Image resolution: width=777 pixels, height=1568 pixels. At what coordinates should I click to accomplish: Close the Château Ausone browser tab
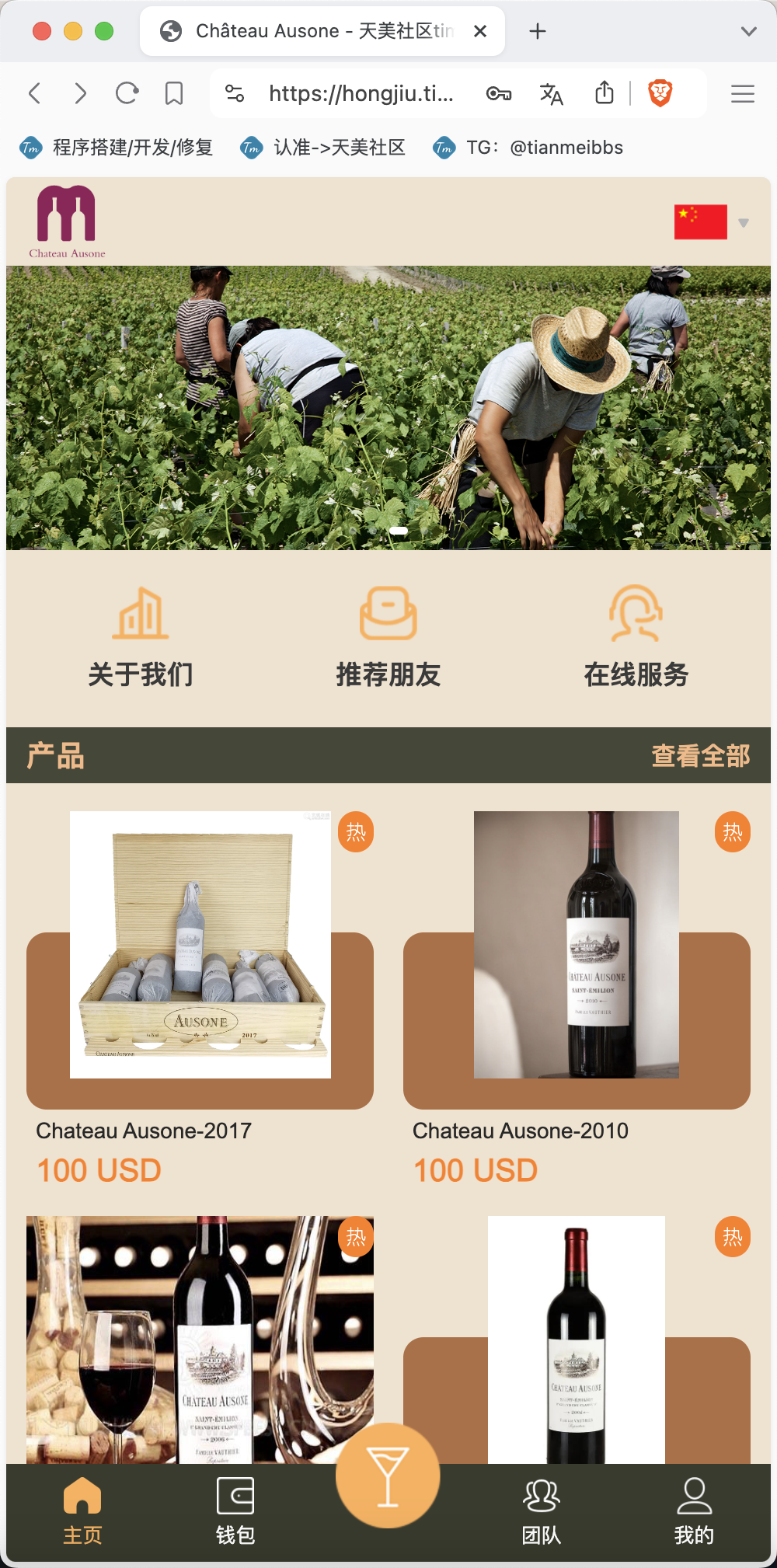pyautogui.click(x=480, y=31)
